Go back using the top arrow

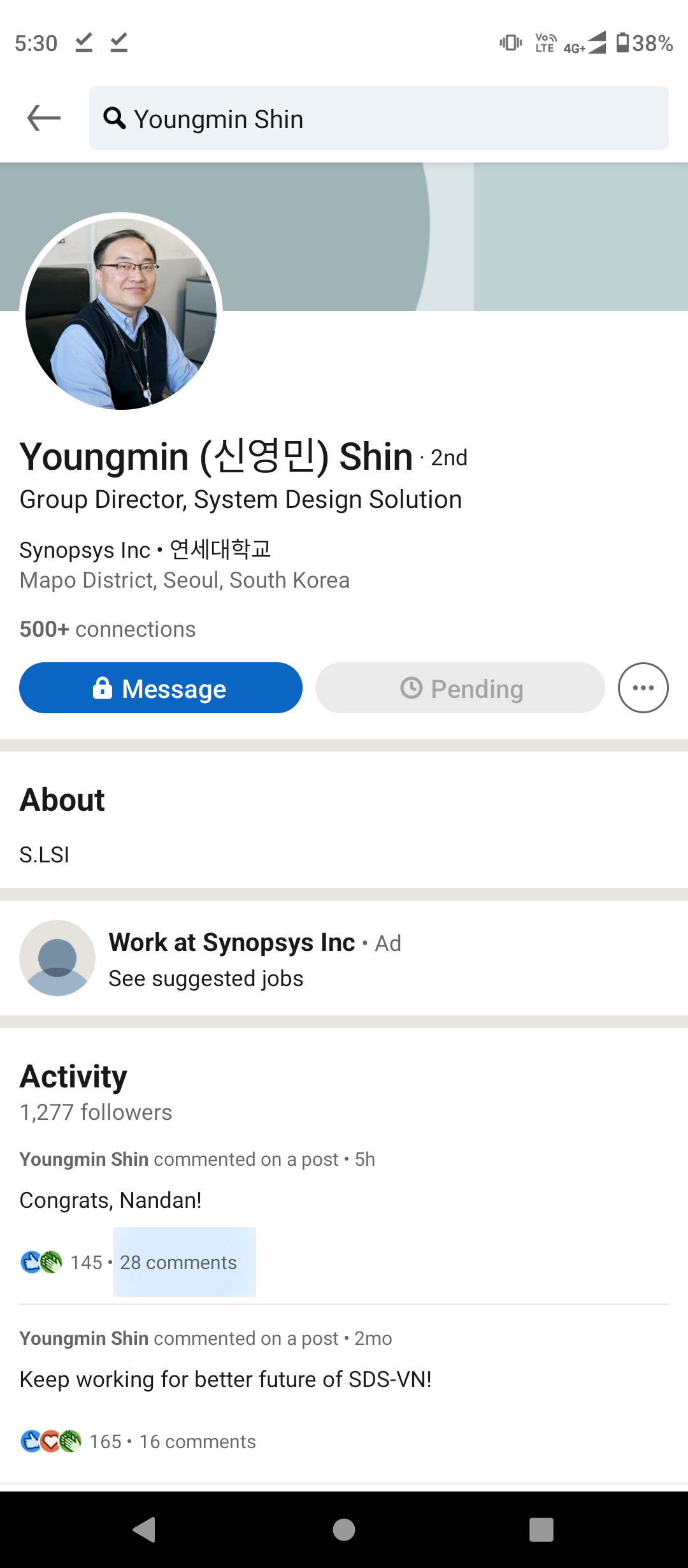coord(43,118)
